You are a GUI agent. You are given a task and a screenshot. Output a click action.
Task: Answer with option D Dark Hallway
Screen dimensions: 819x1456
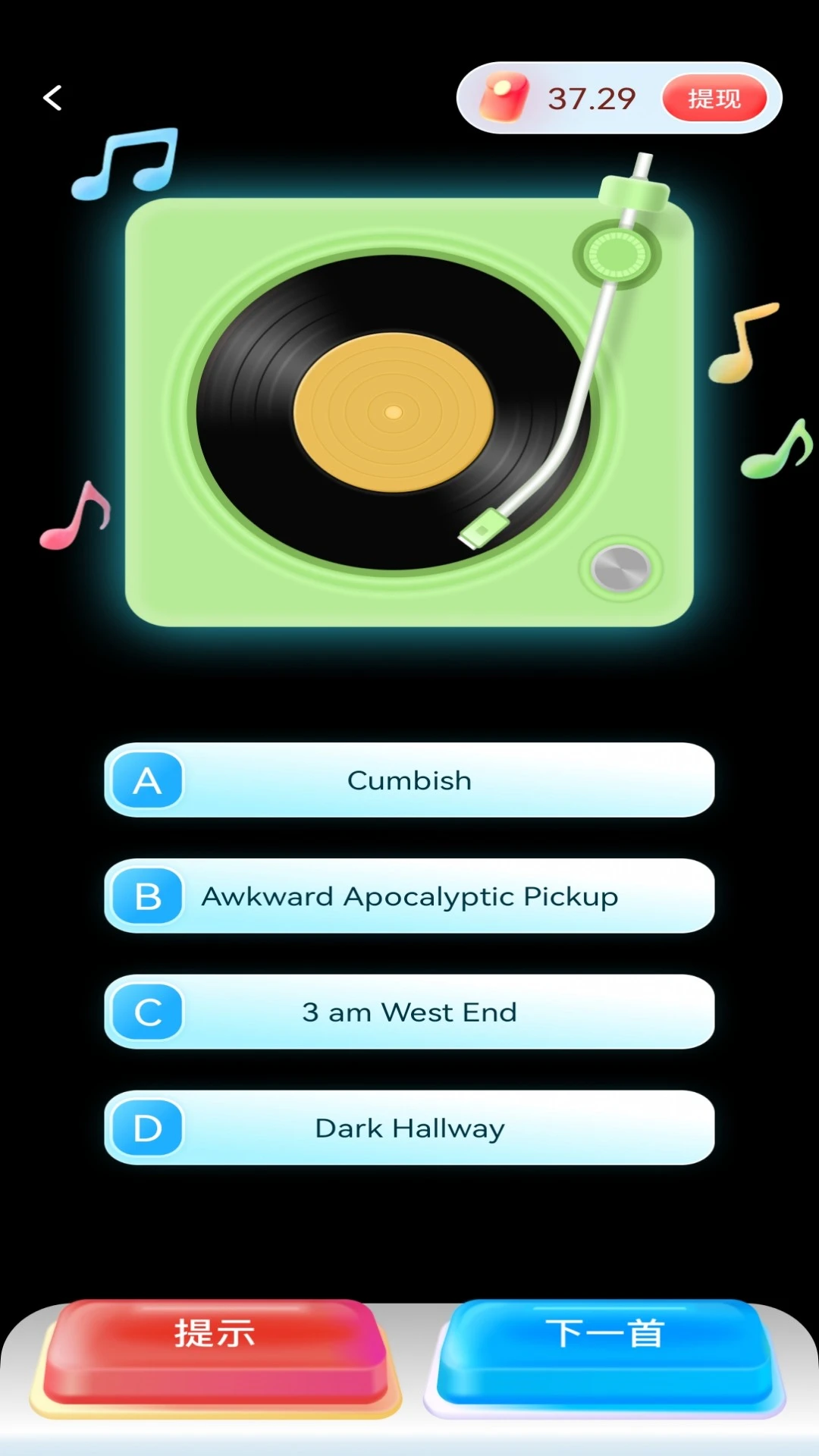[409, 1128]
